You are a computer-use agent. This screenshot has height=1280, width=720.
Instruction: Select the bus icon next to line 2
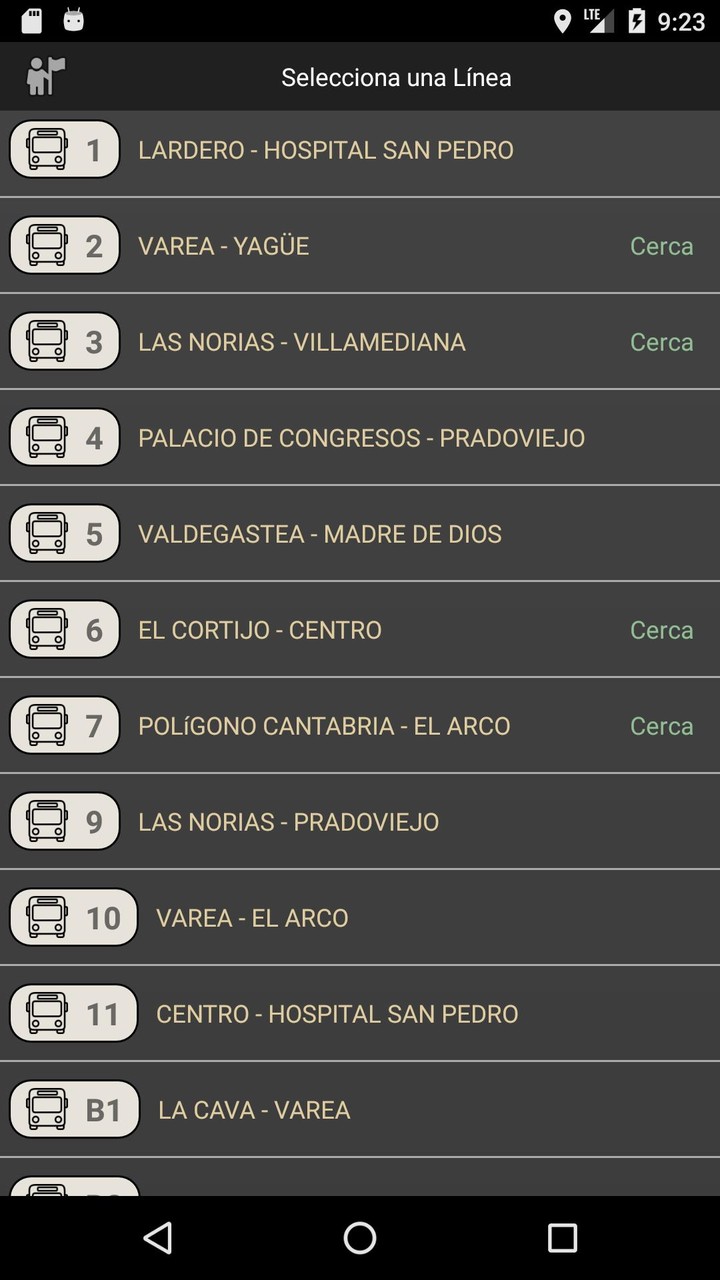47,245
